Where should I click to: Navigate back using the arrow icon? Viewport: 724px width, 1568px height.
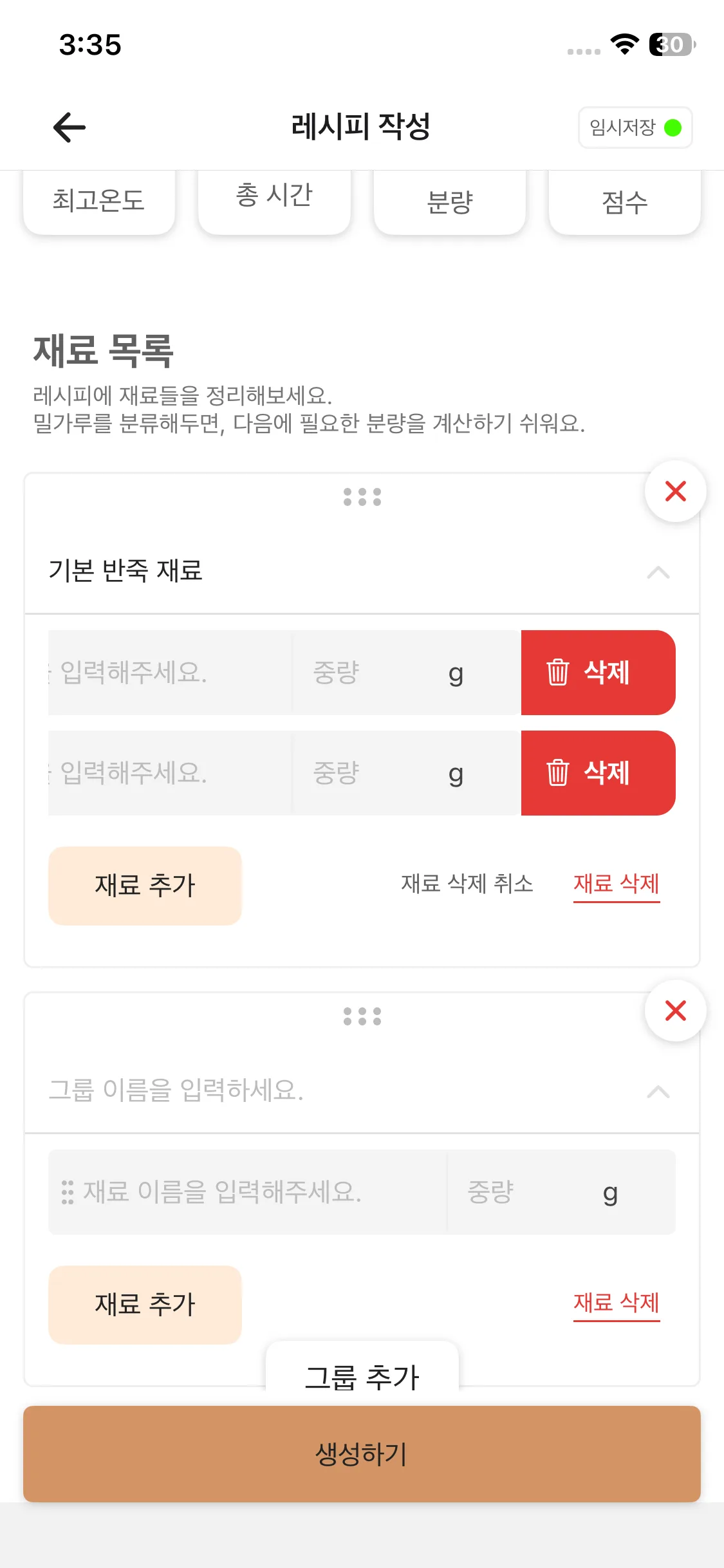pyautogui.click(x=68, y=127)
